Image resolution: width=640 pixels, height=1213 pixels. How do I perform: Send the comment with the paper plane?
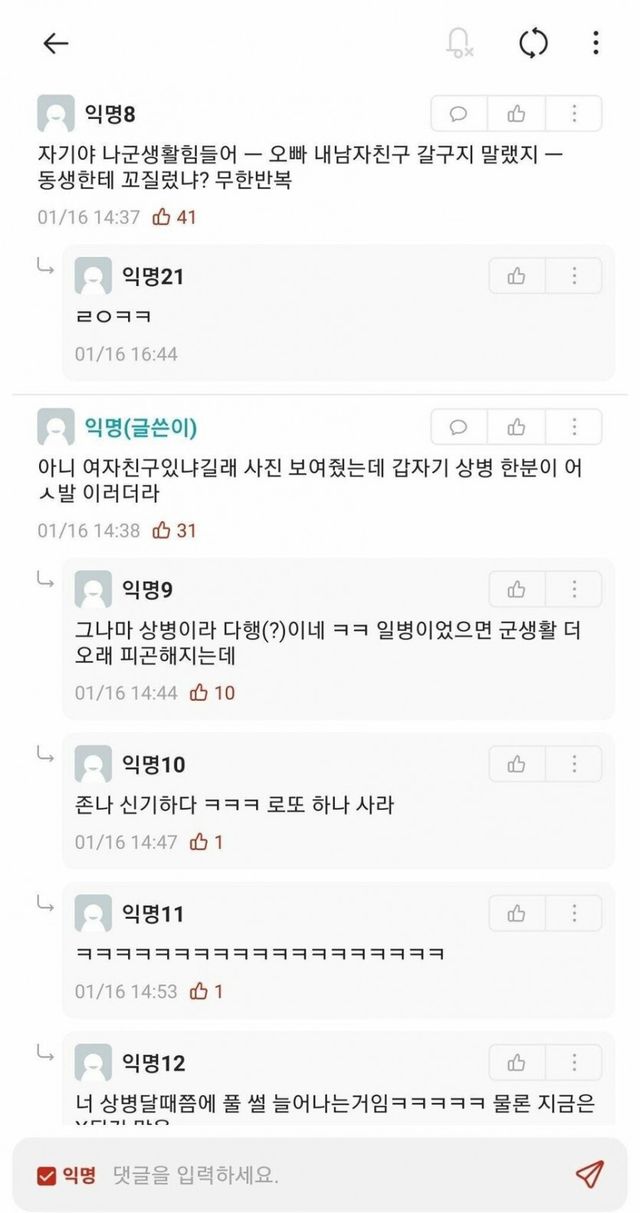590,1175
